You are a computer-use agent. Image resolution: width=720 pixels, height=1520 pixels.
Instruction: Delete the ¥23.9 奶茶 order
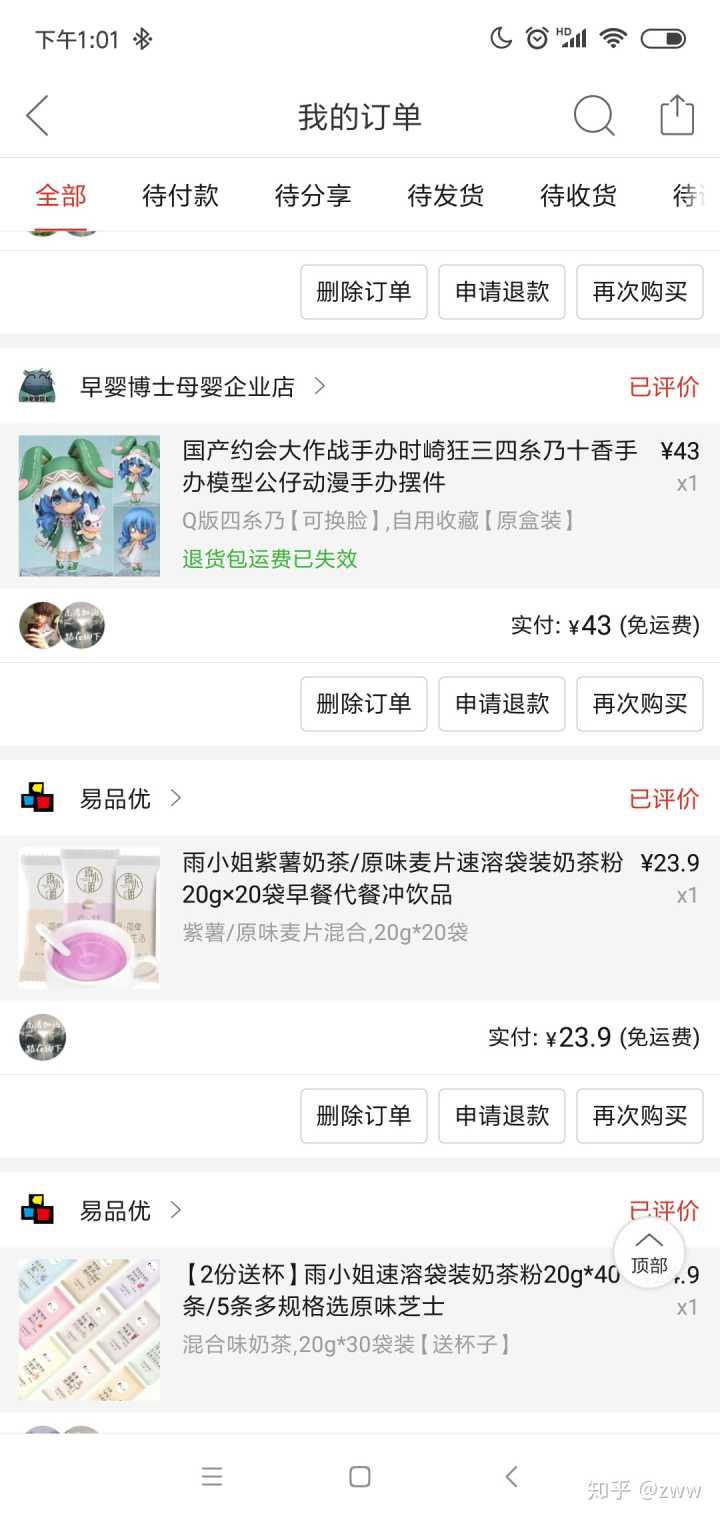pos(364,1116)
